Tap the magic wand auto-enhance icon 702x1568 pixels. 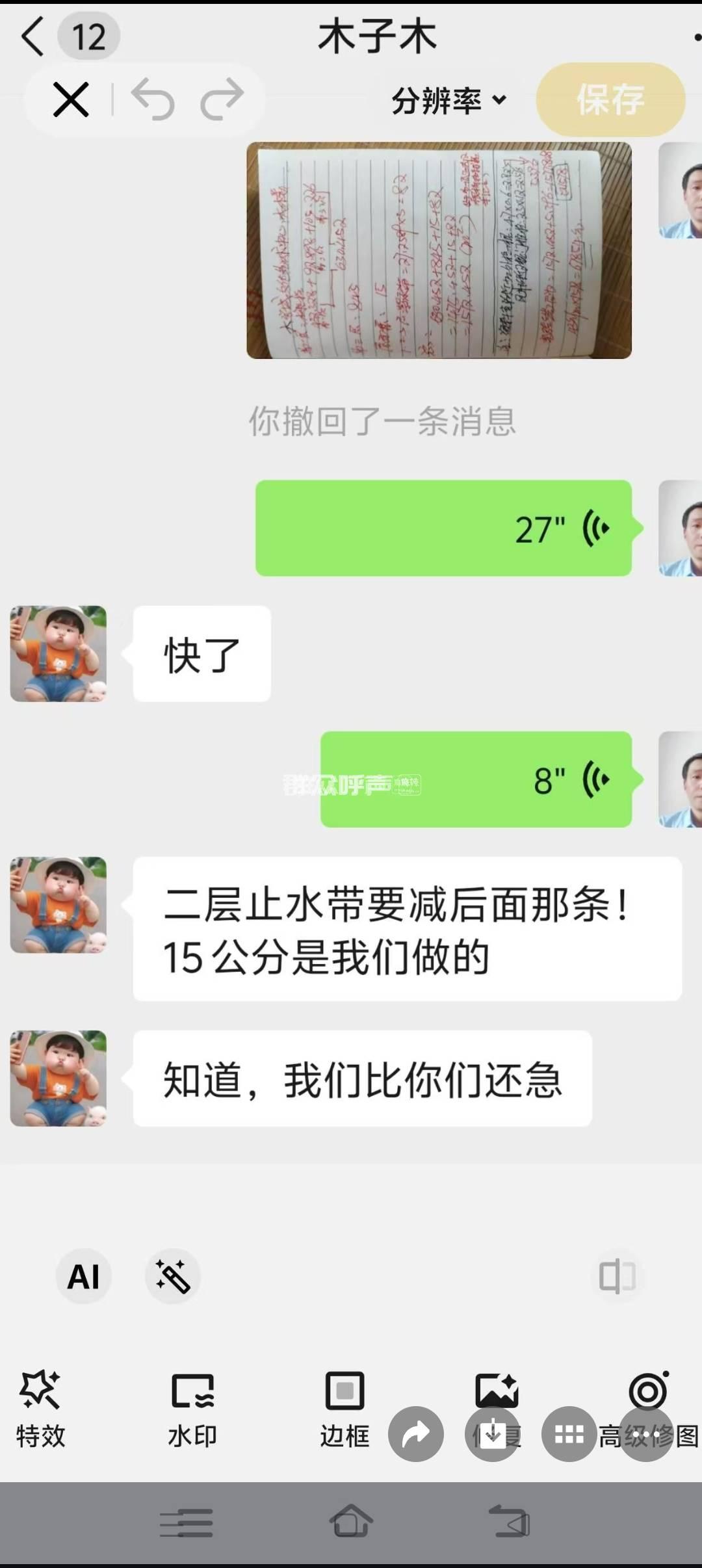coord(172,1276)
